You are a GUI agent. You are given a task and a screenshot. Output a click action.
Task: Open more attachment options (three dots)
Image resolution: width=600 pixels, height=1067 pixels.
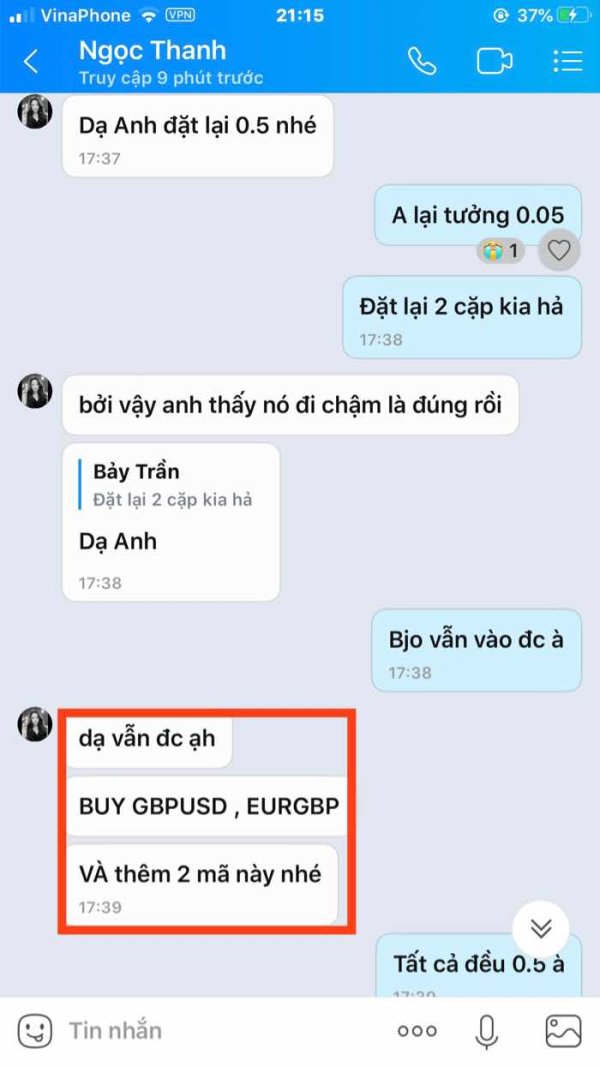tap(417, 1032)
